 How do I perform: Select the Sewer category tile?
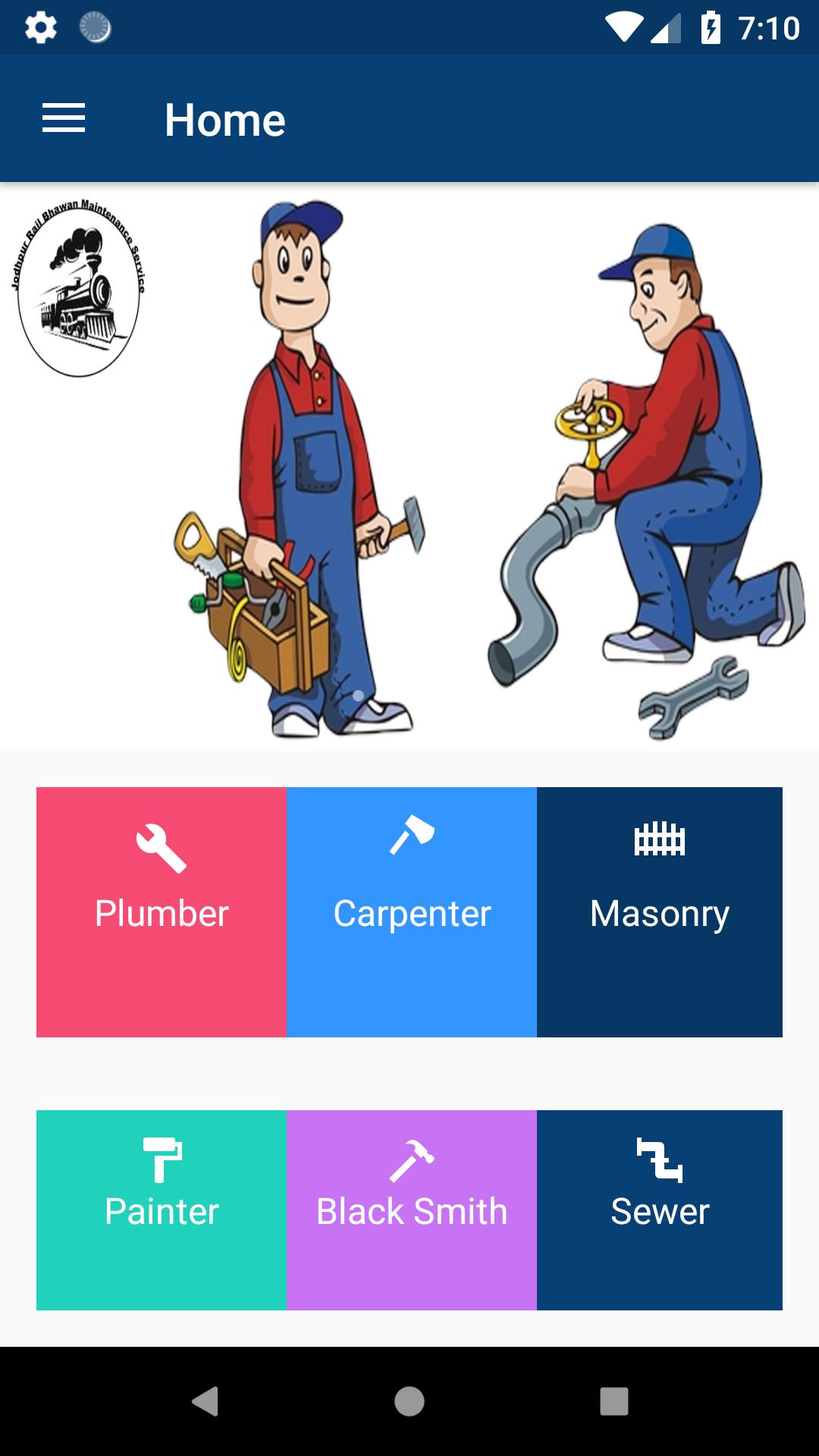[659, 1210]
